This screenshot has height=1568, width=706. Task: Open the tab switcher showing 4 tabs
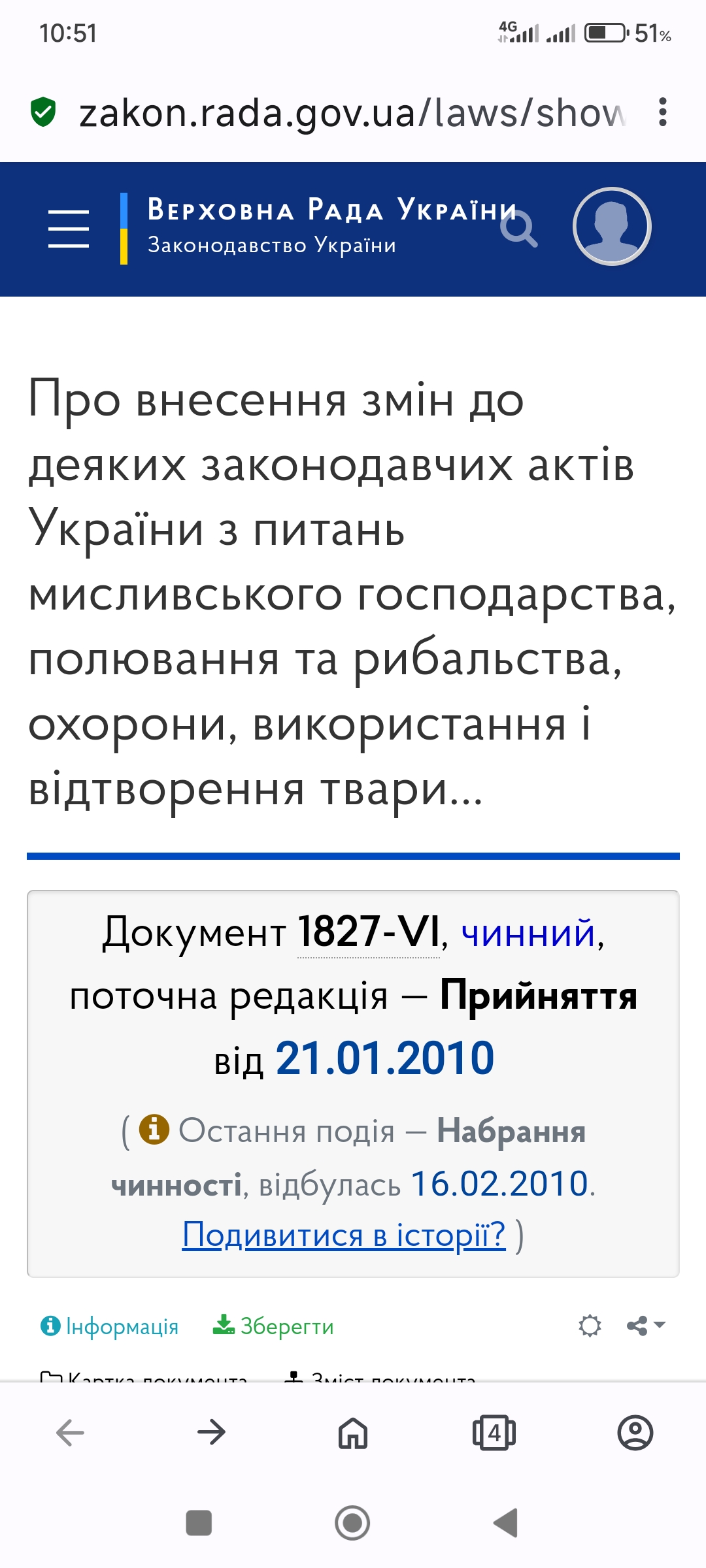pos(494,1433)
